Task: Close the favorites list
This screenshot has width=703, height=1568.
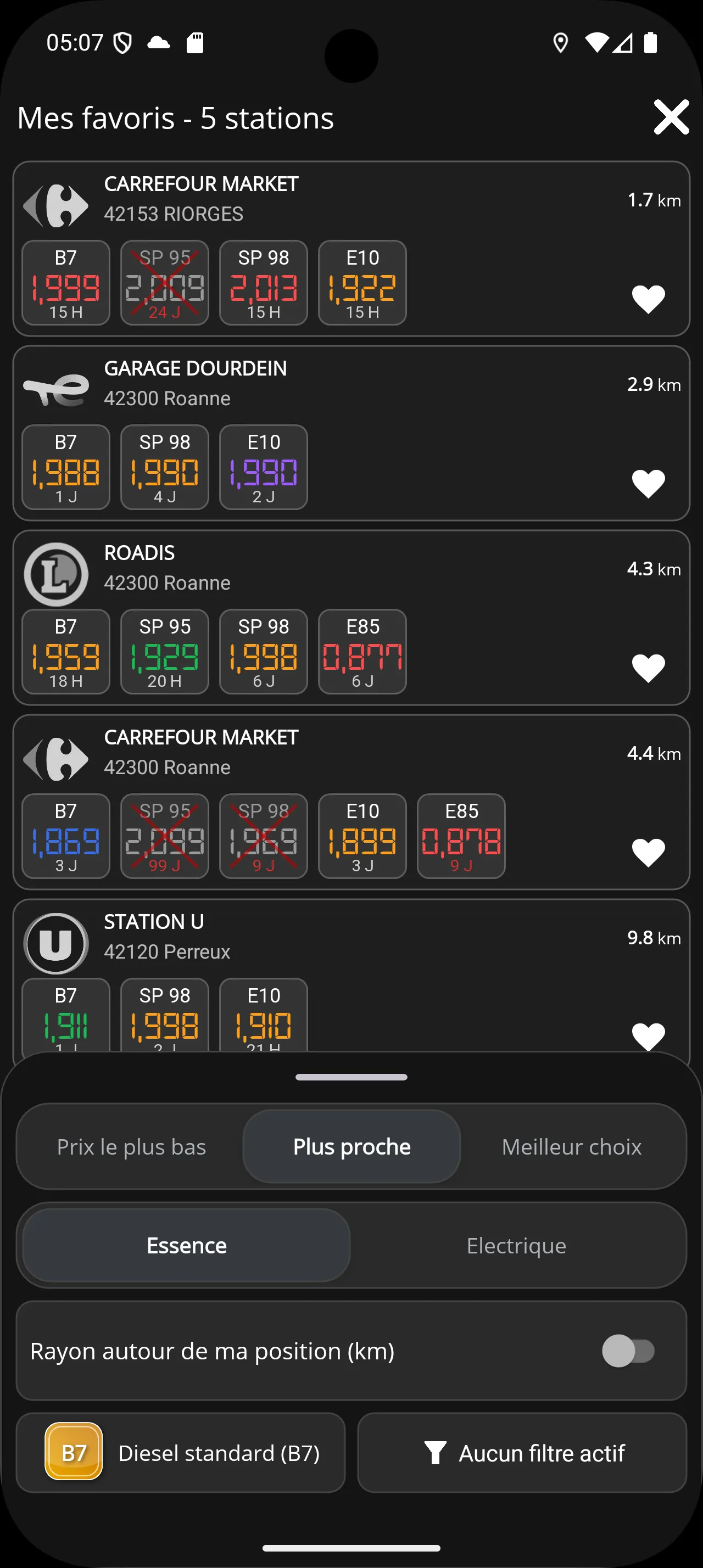Action: click(671, 117)
